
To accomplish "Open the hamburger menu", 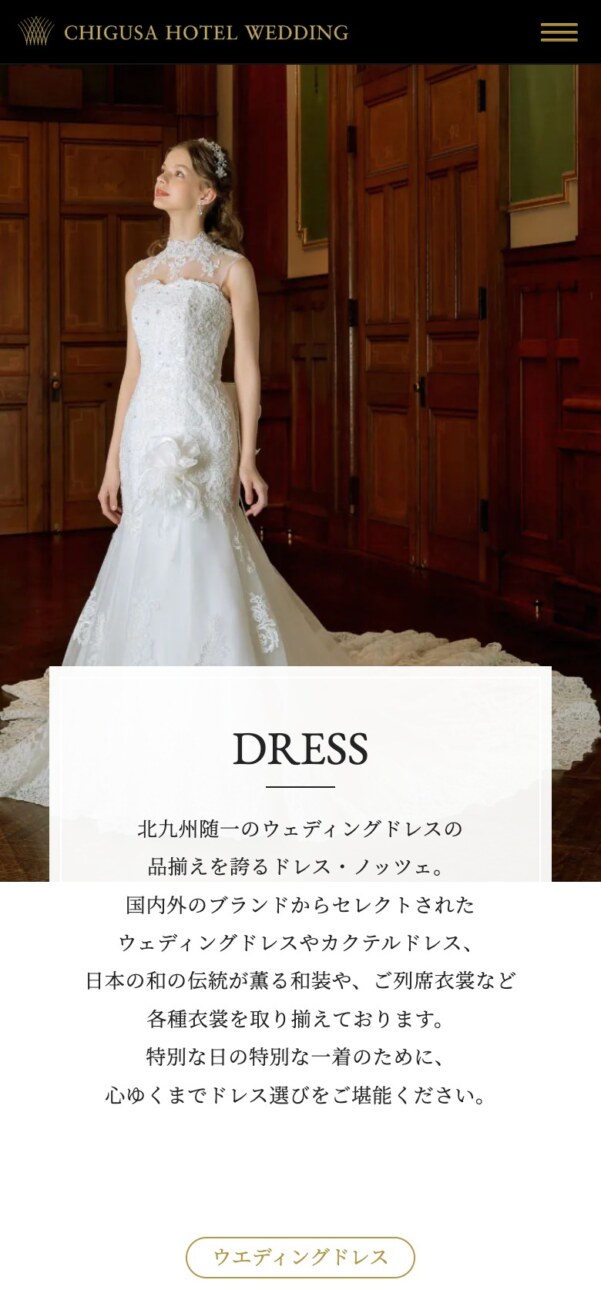I will tap(559, 32).
